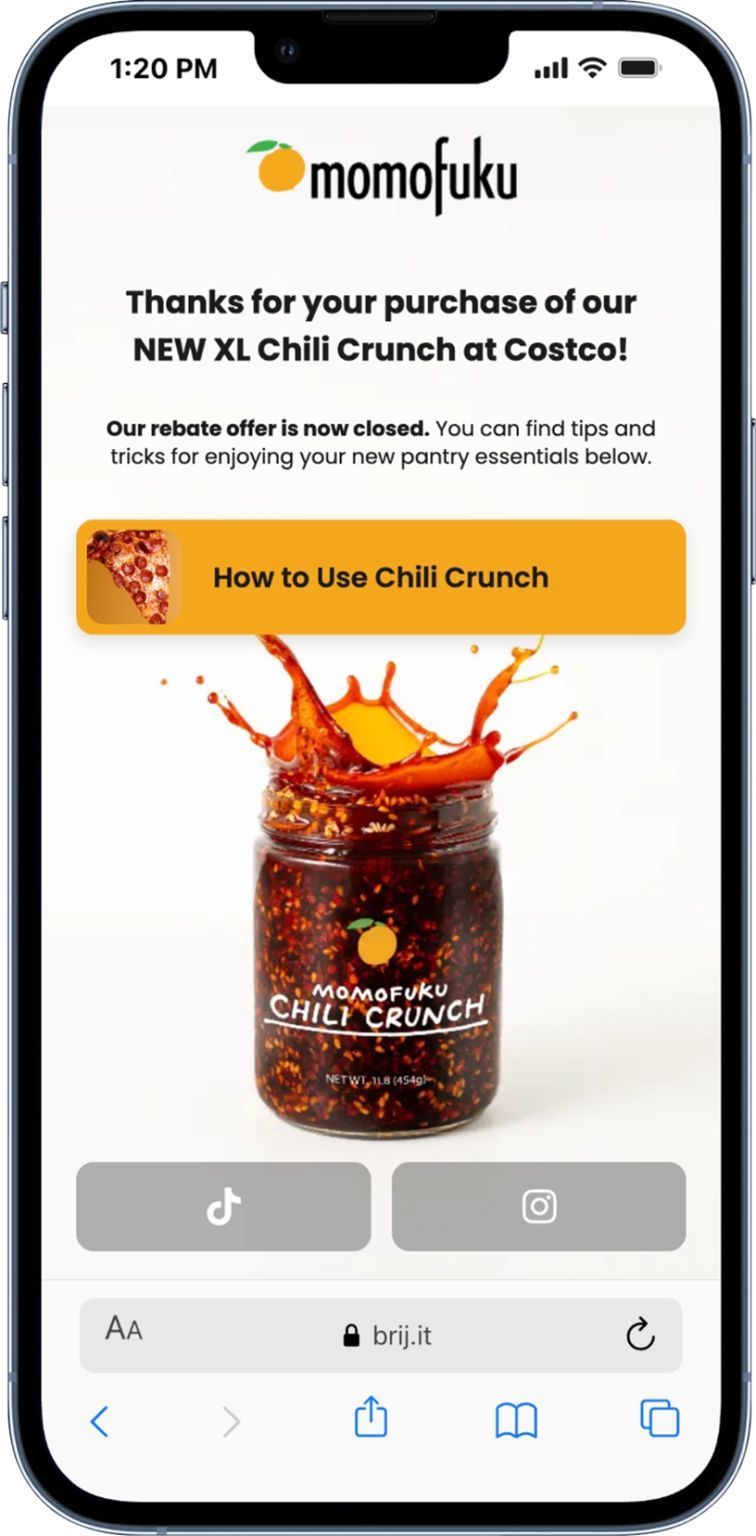Screen dimensions: 756x1536
Task: Share this page
Action: click(370, 1418)
